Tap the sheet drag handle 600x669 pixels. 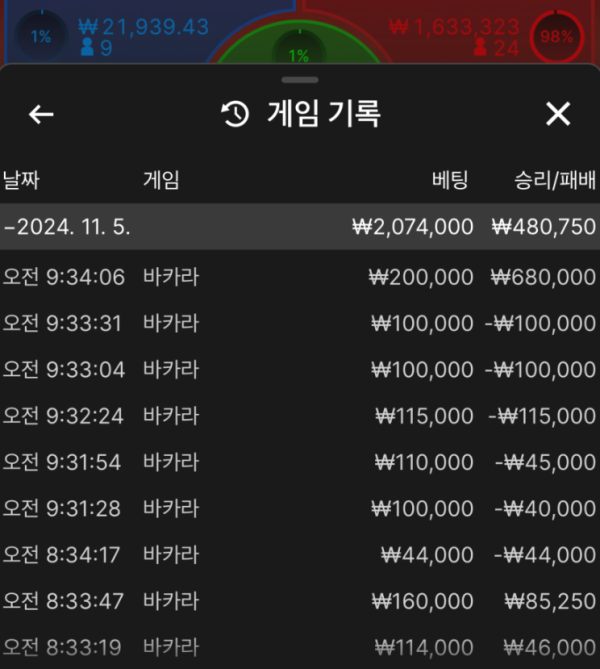pos(300,80)
